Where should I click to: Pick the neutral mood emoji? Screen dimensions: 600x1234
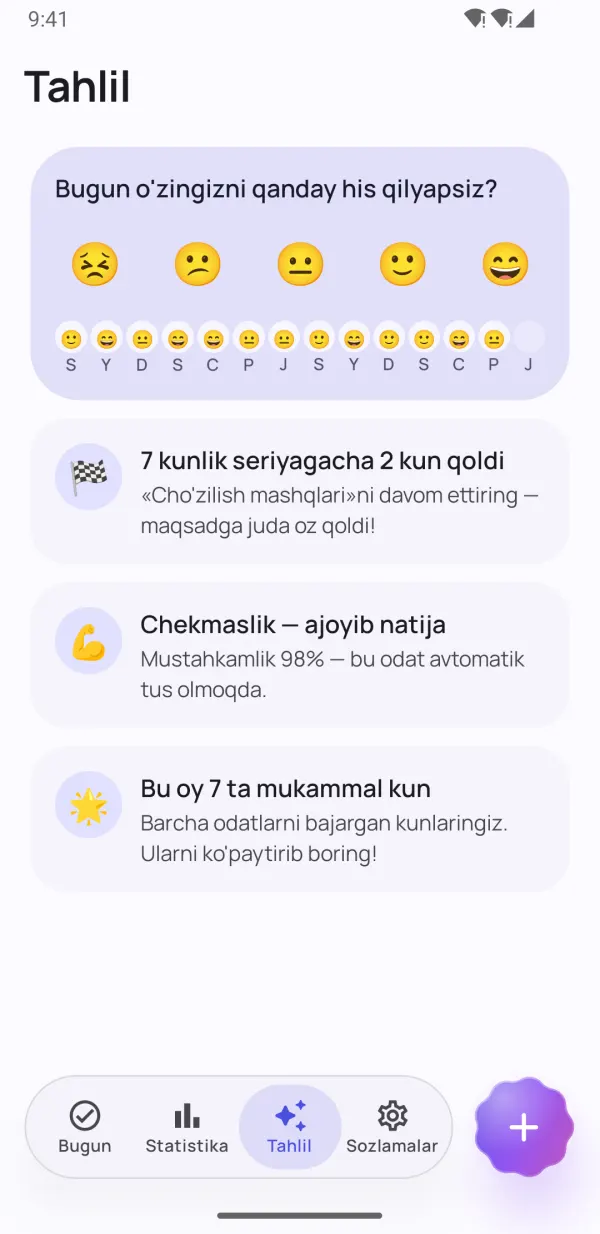tap(300, 265)
